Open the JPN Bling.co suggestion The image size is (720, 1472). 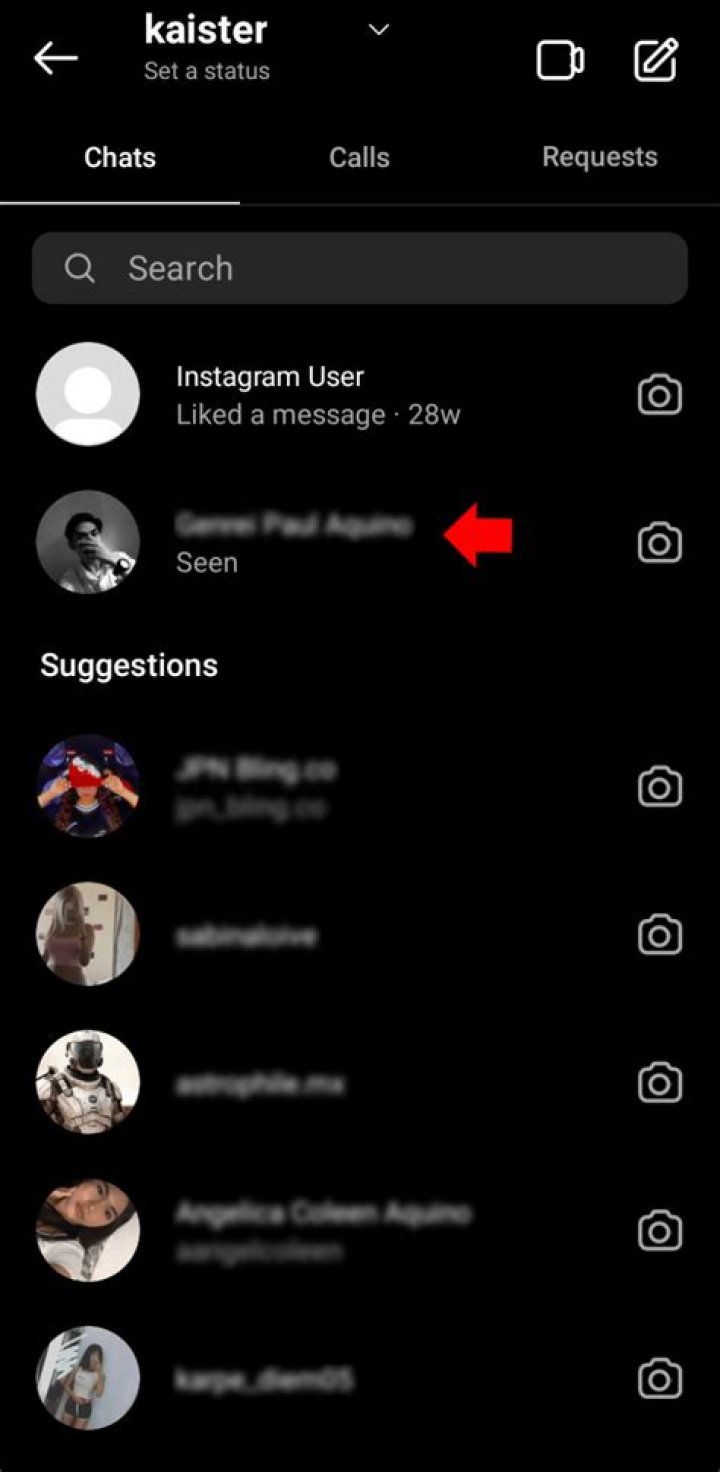(256, 787)
